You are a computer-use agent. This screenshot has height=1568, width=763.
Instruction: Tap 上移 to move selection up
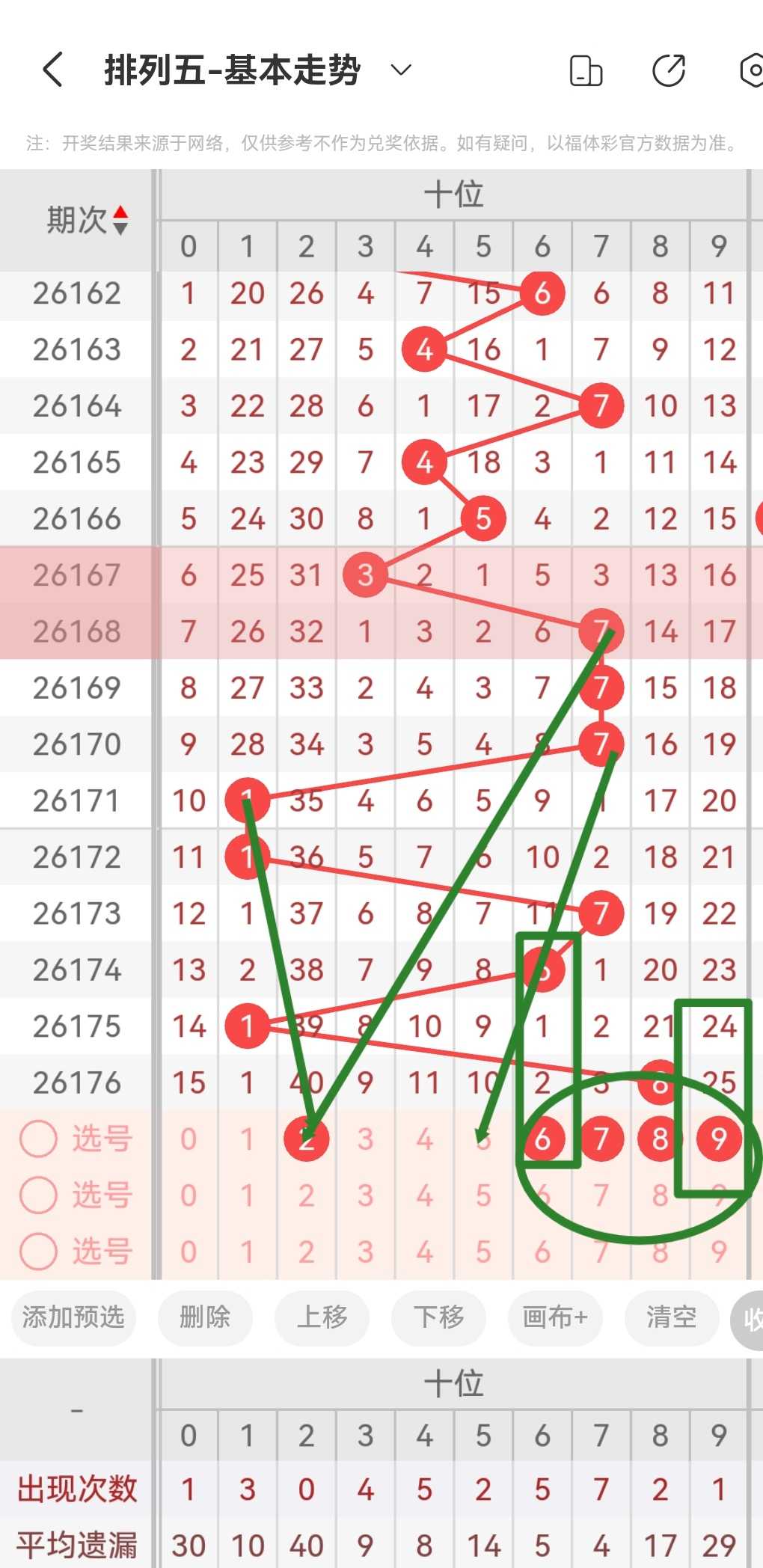click(x=322, y=1317)
